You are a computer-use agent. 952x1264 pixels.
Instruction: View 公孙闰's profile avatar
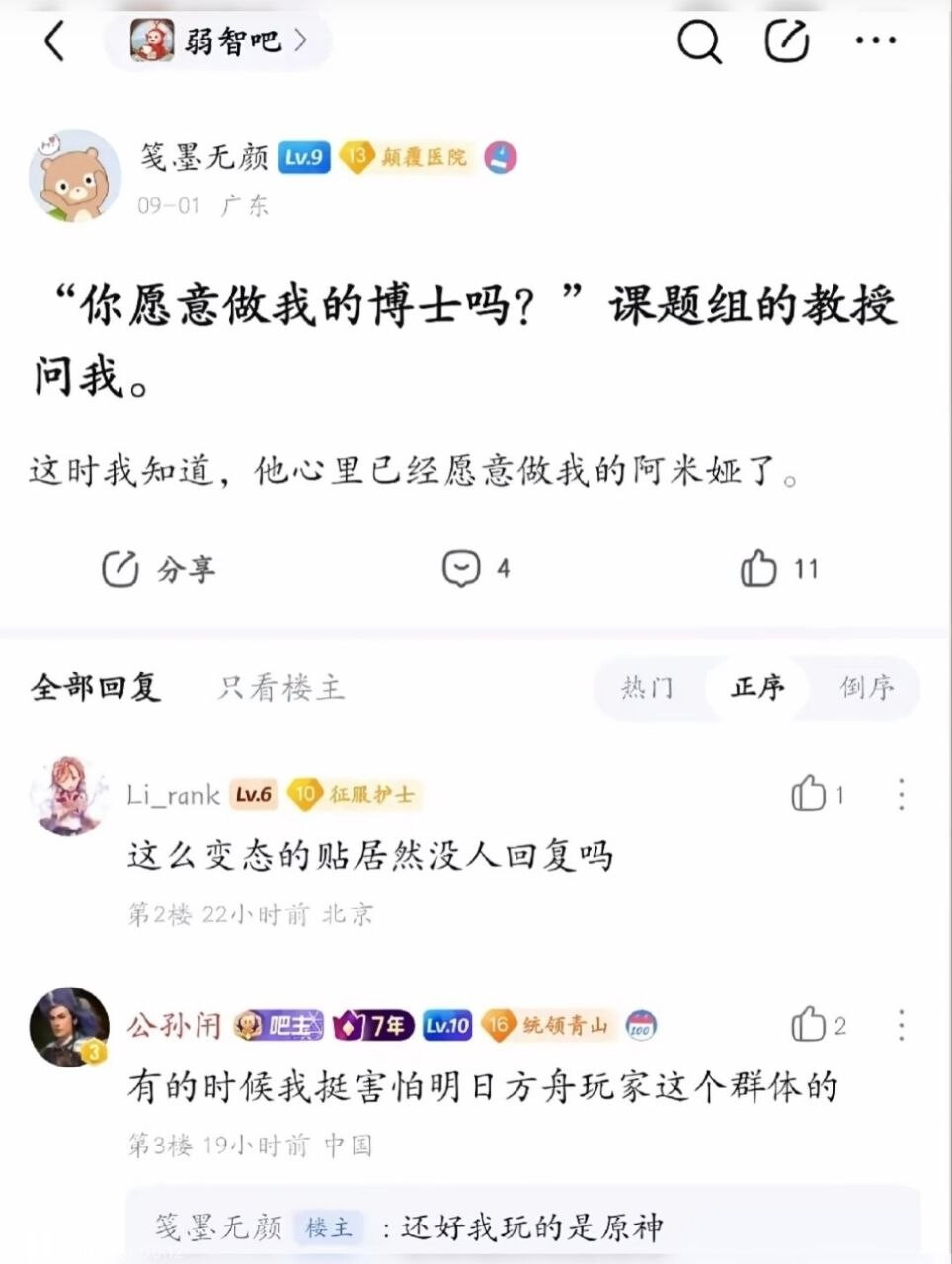(69, 1027)
